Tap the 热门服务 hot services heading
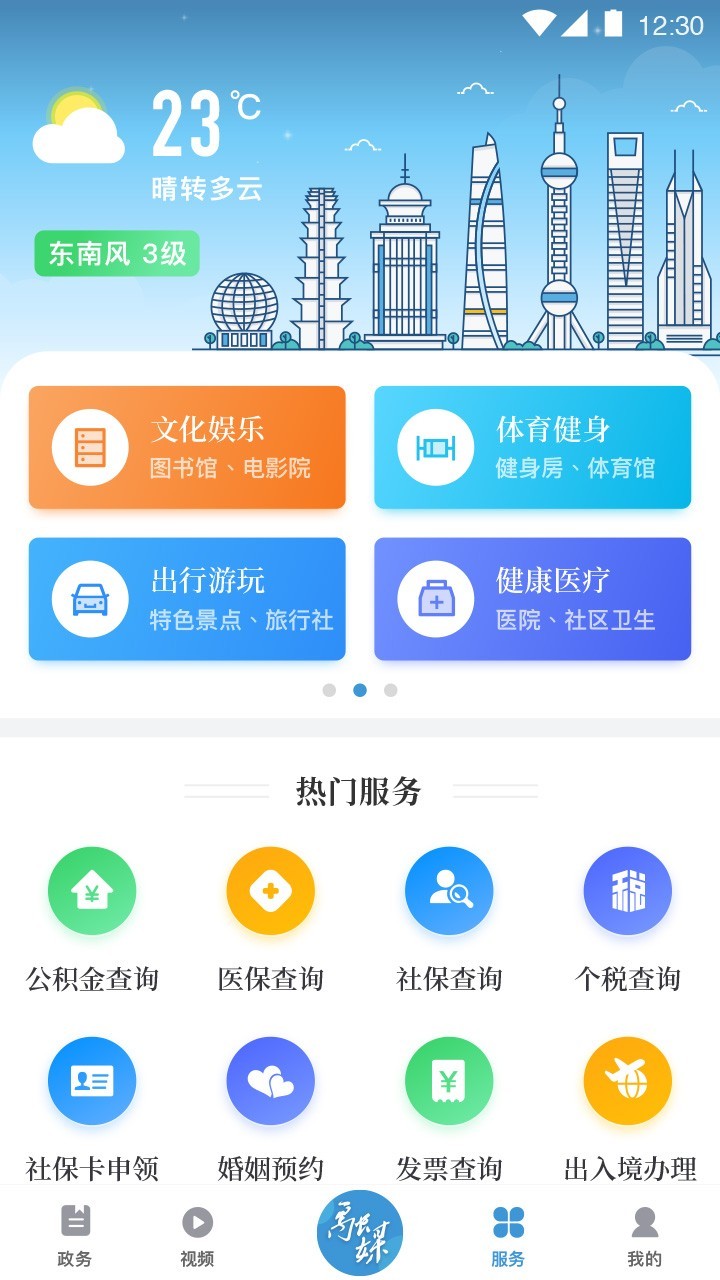The image size is (720, 1280). click(x=360, y=789)
